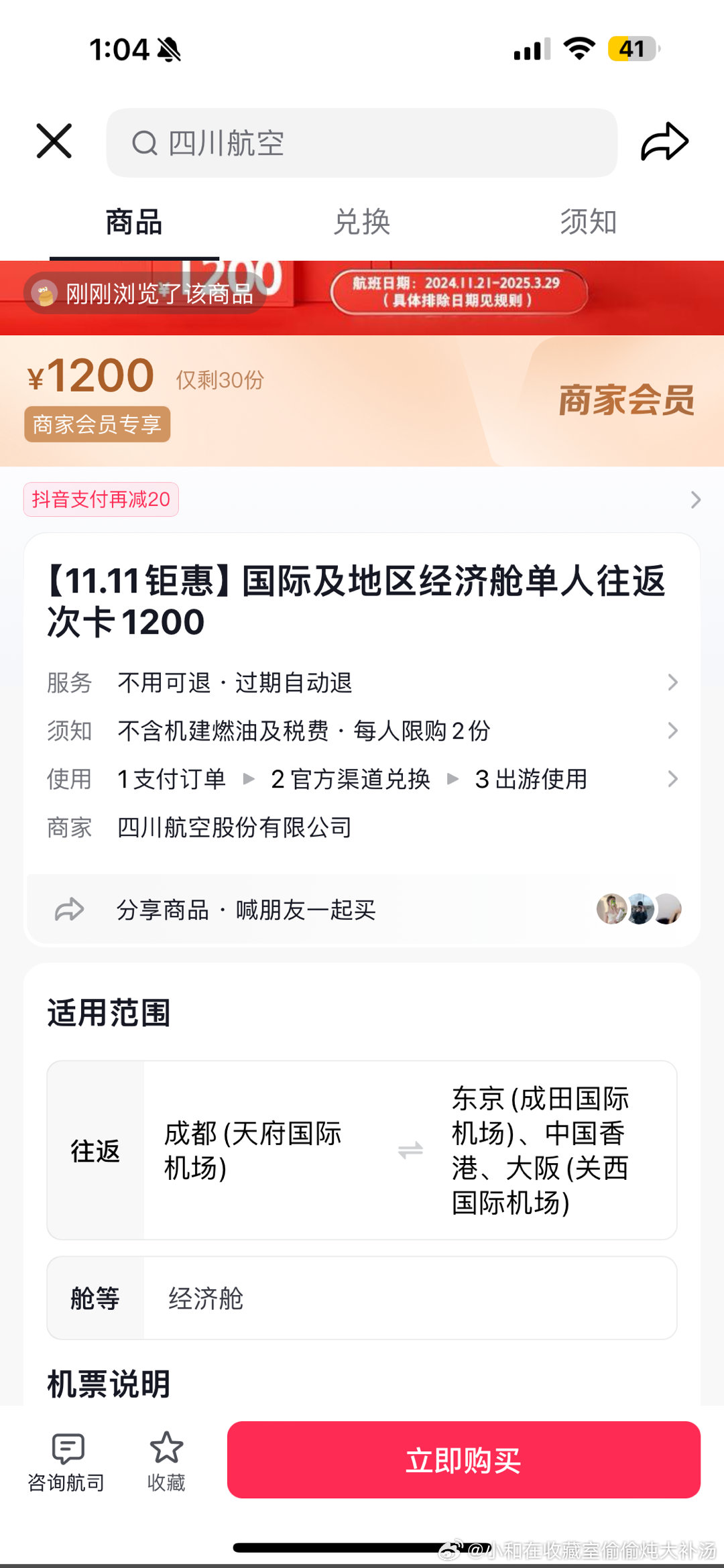Image resolution: width=724 pixels, height=1568 pixels.
Task: Open the 商家会员 membership banner
Action: tap(625, 400)
